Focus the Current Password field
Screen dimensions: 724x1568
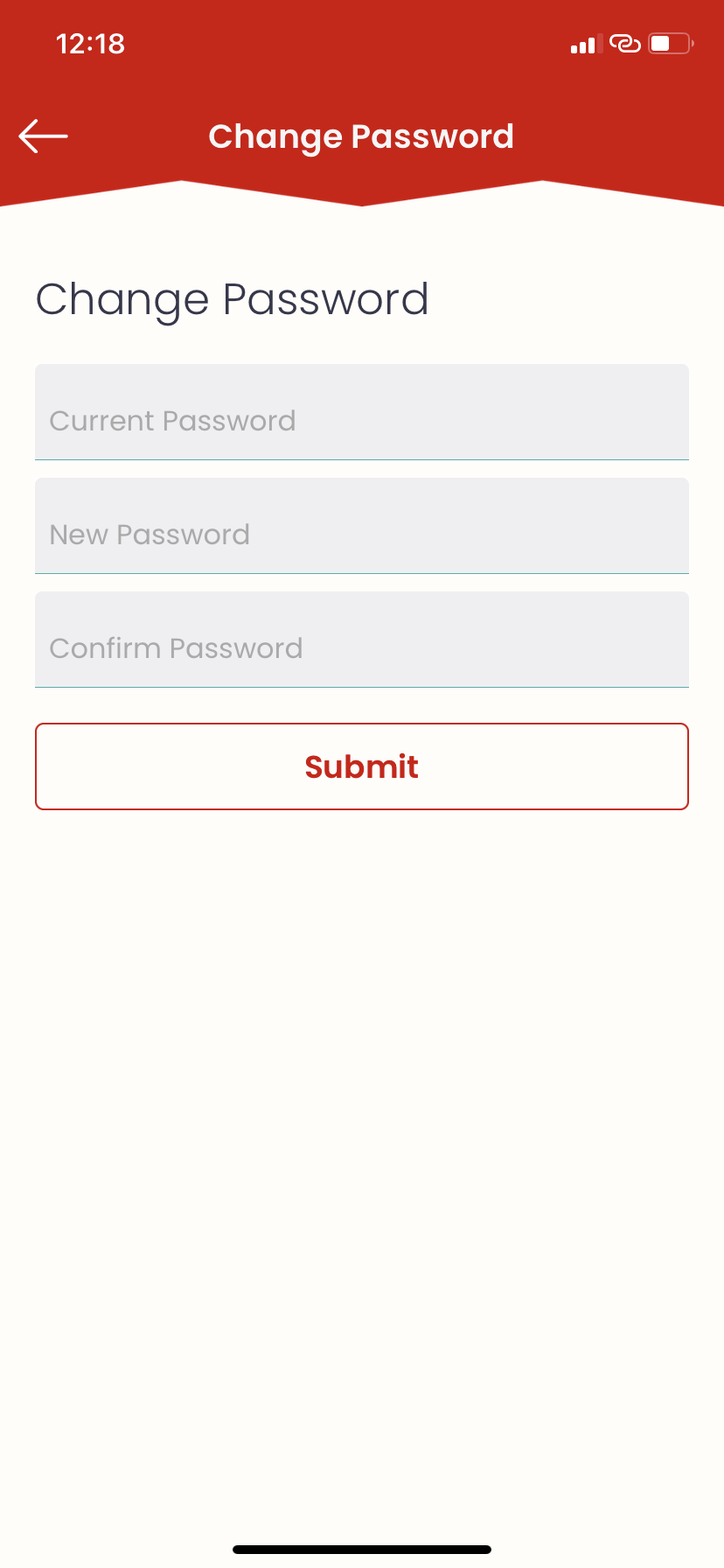[362, 412]
